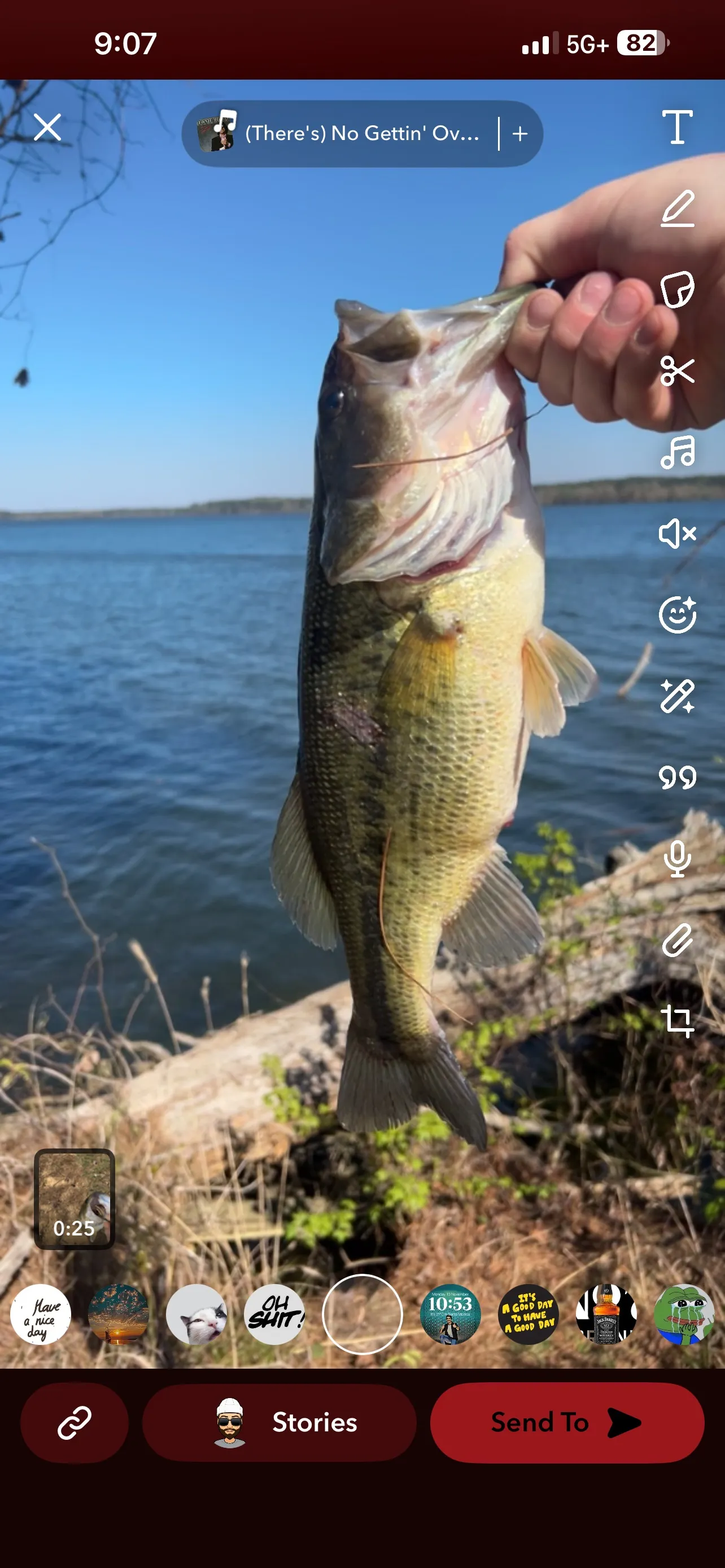Open the attached song chip
Viewport: 725px width, 1568px height.
(341, 133)
